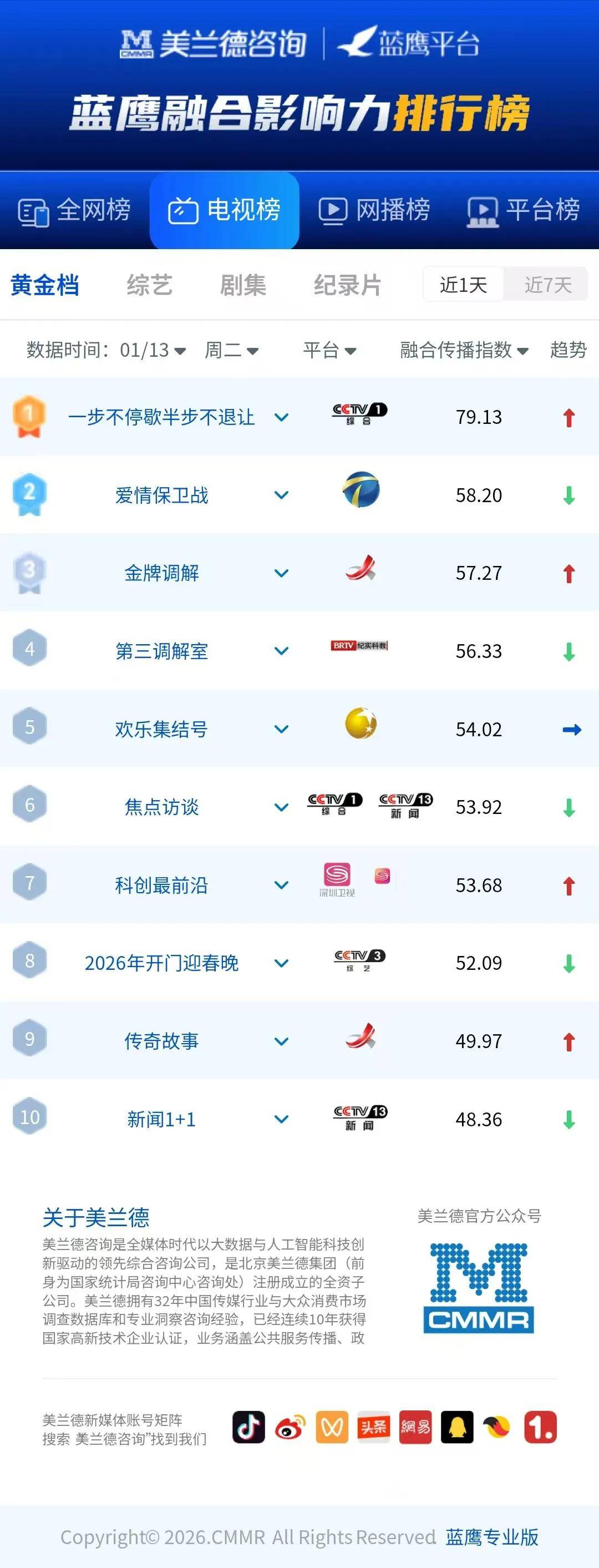Open the CCTV-3 综艺 logo for 2026年开门迎春晚
Screen dimensions: 599x1568
[361, 962]
